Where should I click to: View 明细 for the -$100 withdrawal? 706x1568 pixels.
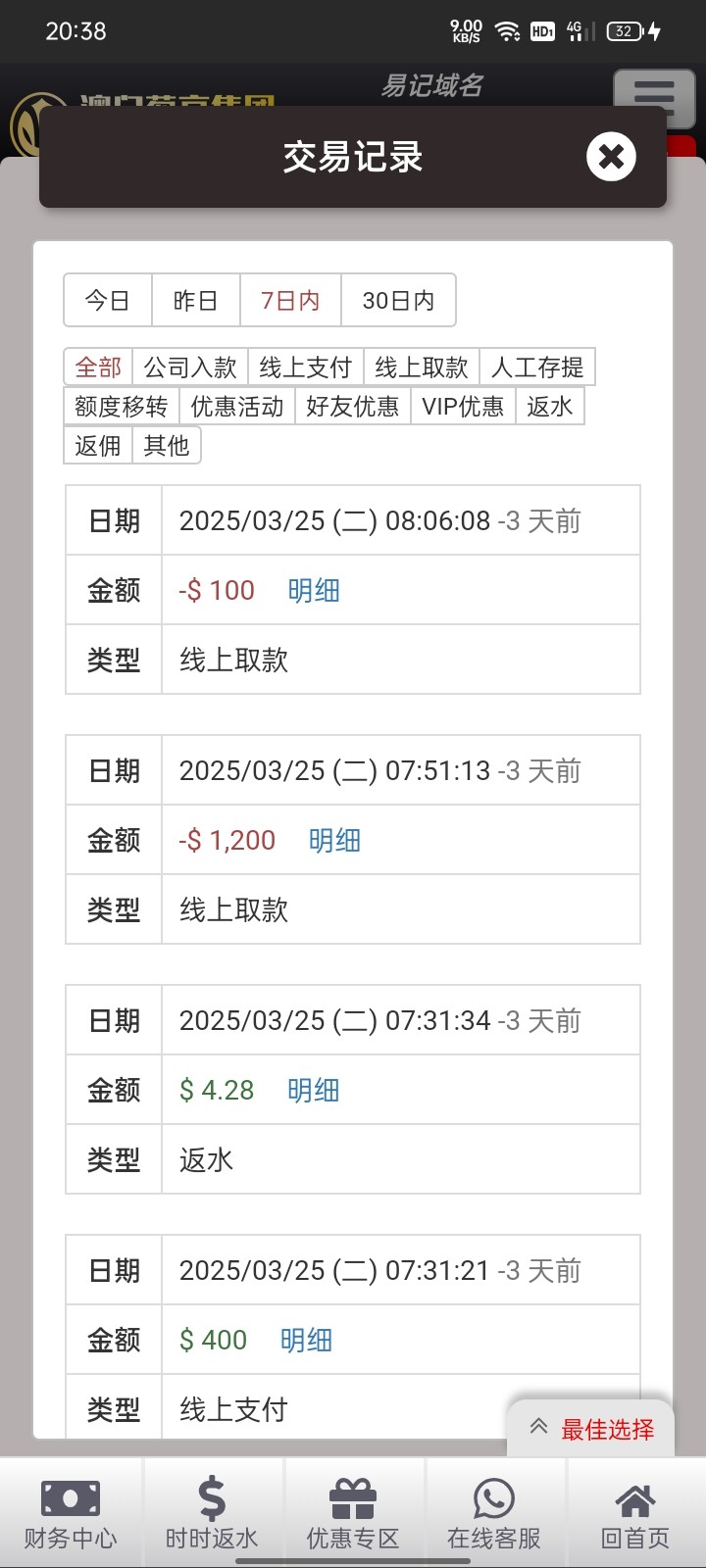(314, 591)
